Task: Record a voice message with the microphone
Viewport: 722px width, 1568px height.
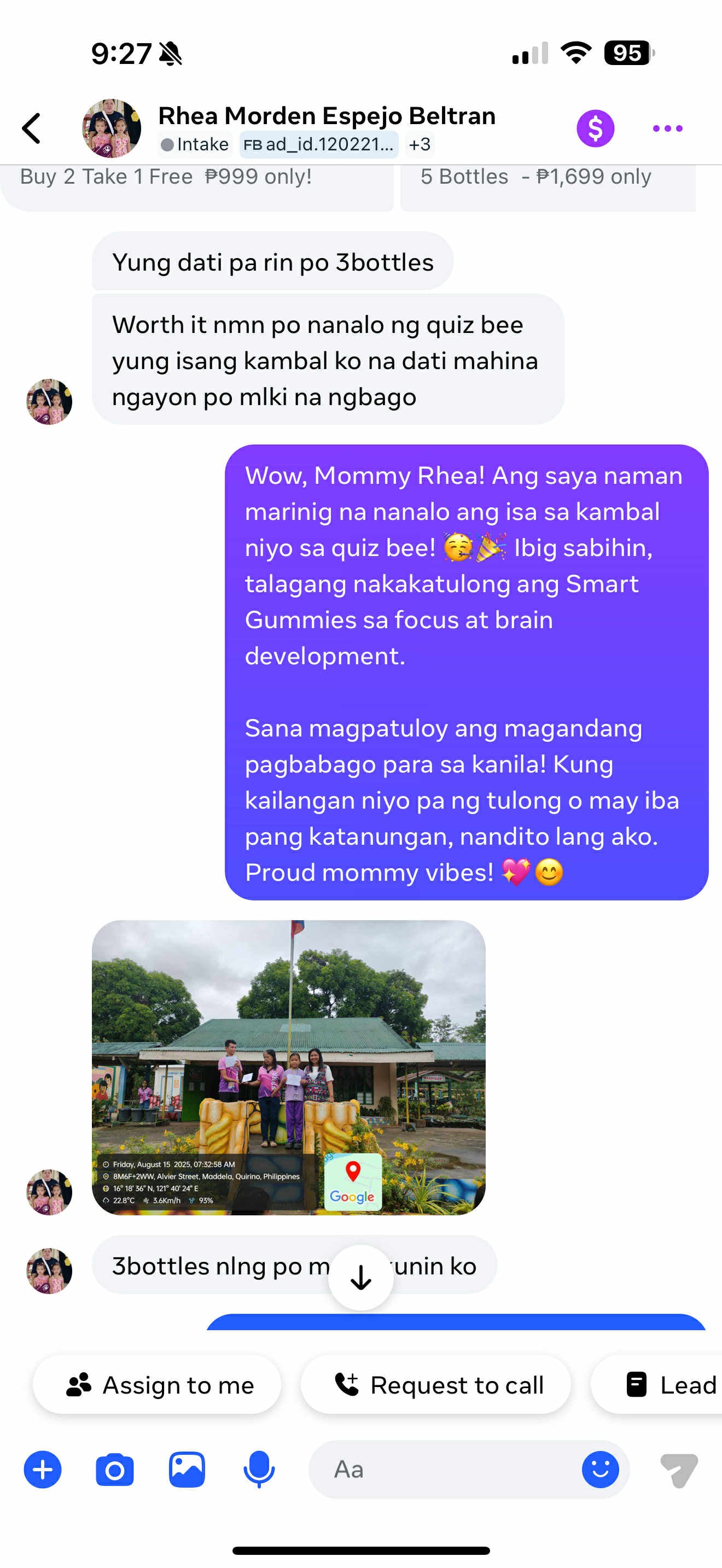Action: point(259,1470)
